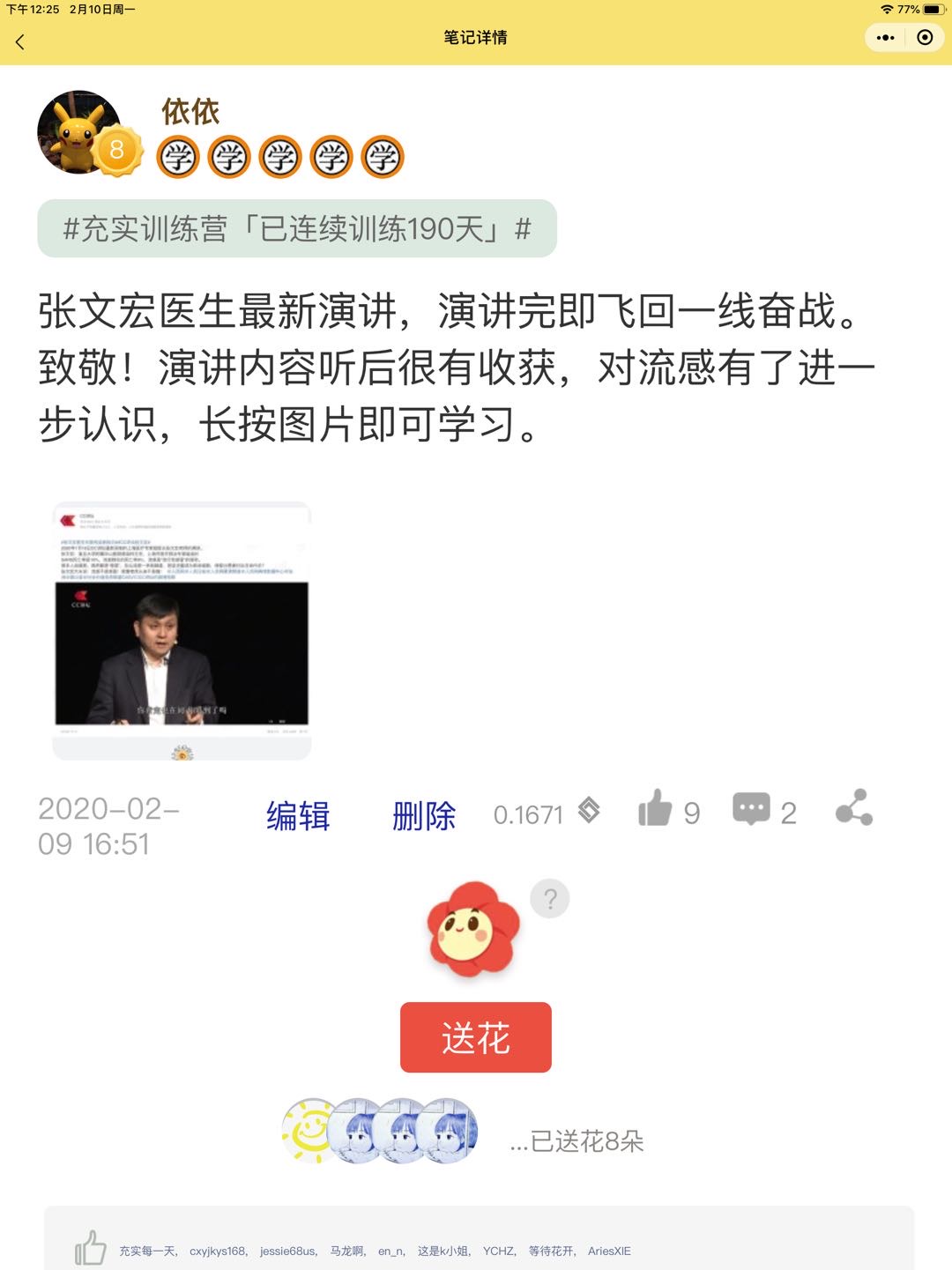Close the mini program via circle icon
Screen dimensions: 952x1270
[x=925, y=38]
